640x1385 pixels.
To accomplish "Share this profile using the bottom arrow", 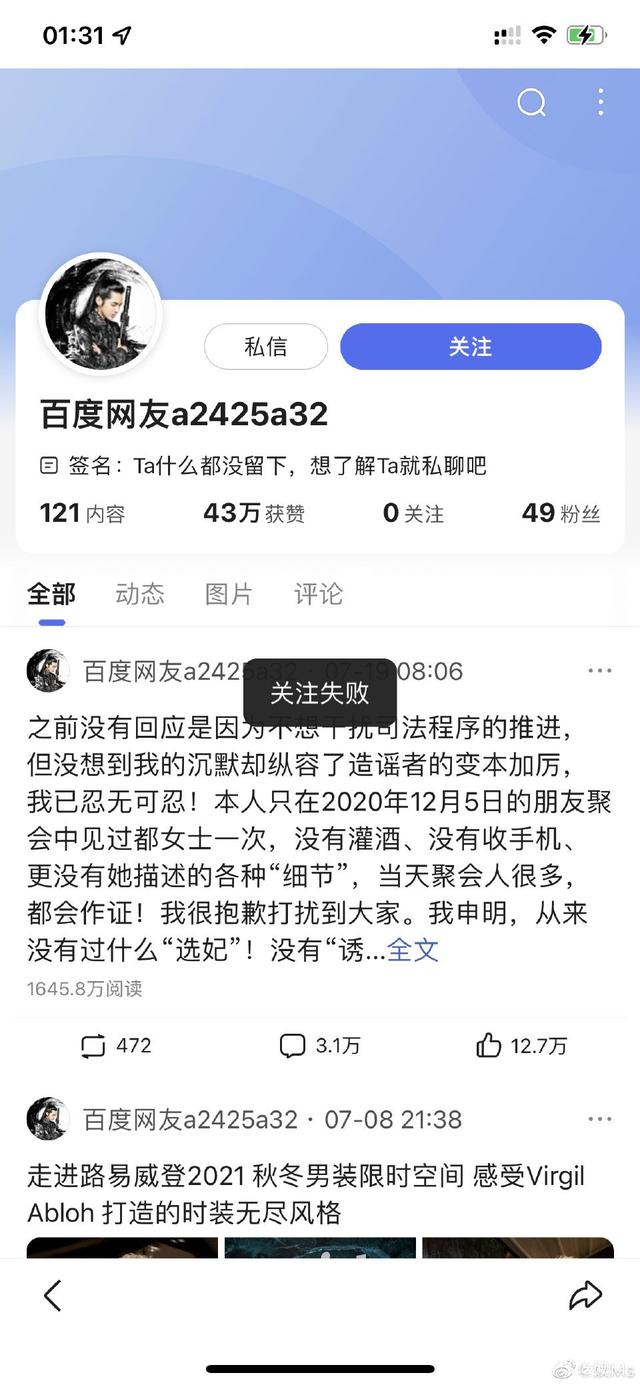I will tap(585, 1296).
